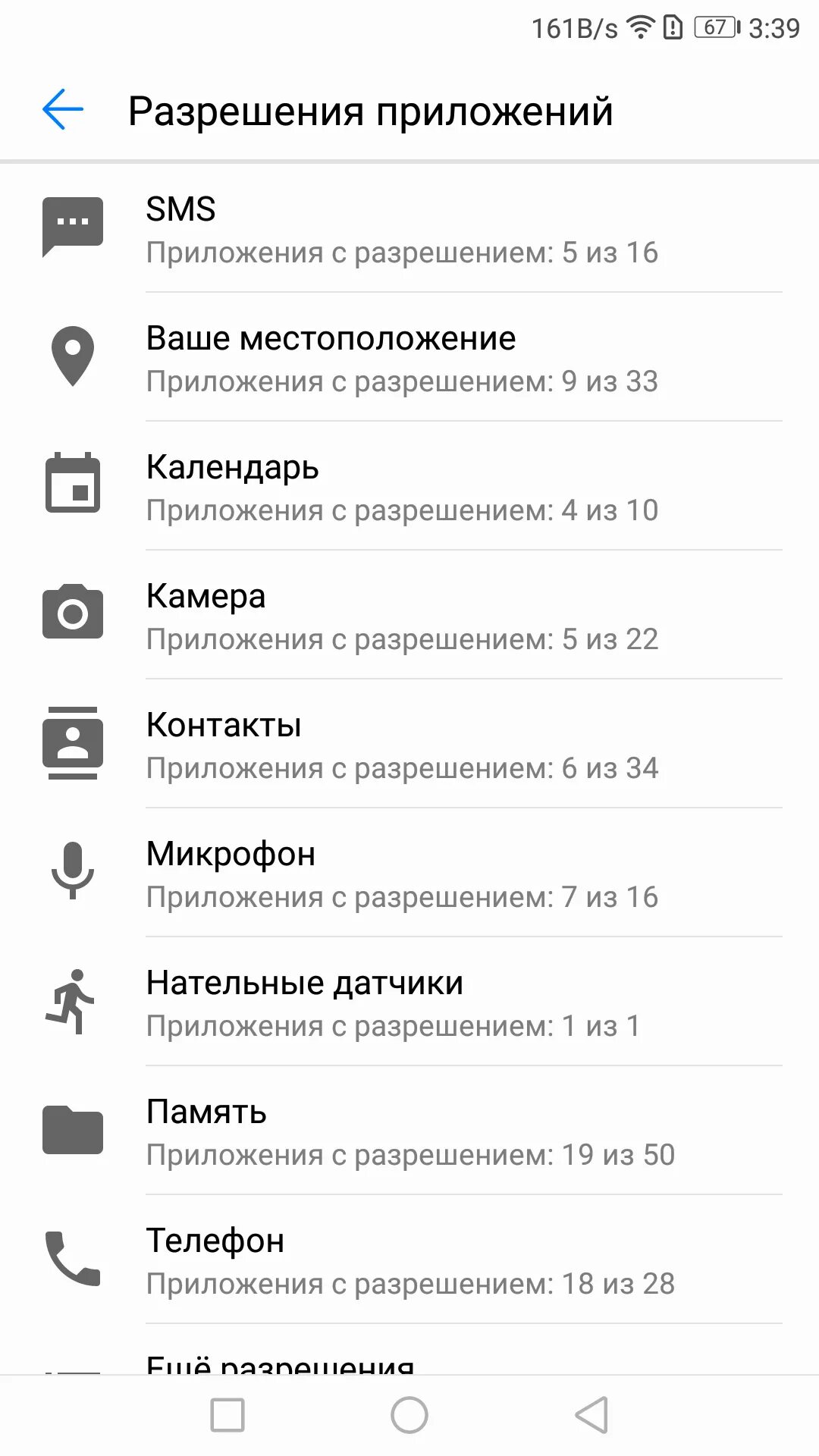
Task: Open recent apps with the square button
Action: point(227,1415)
